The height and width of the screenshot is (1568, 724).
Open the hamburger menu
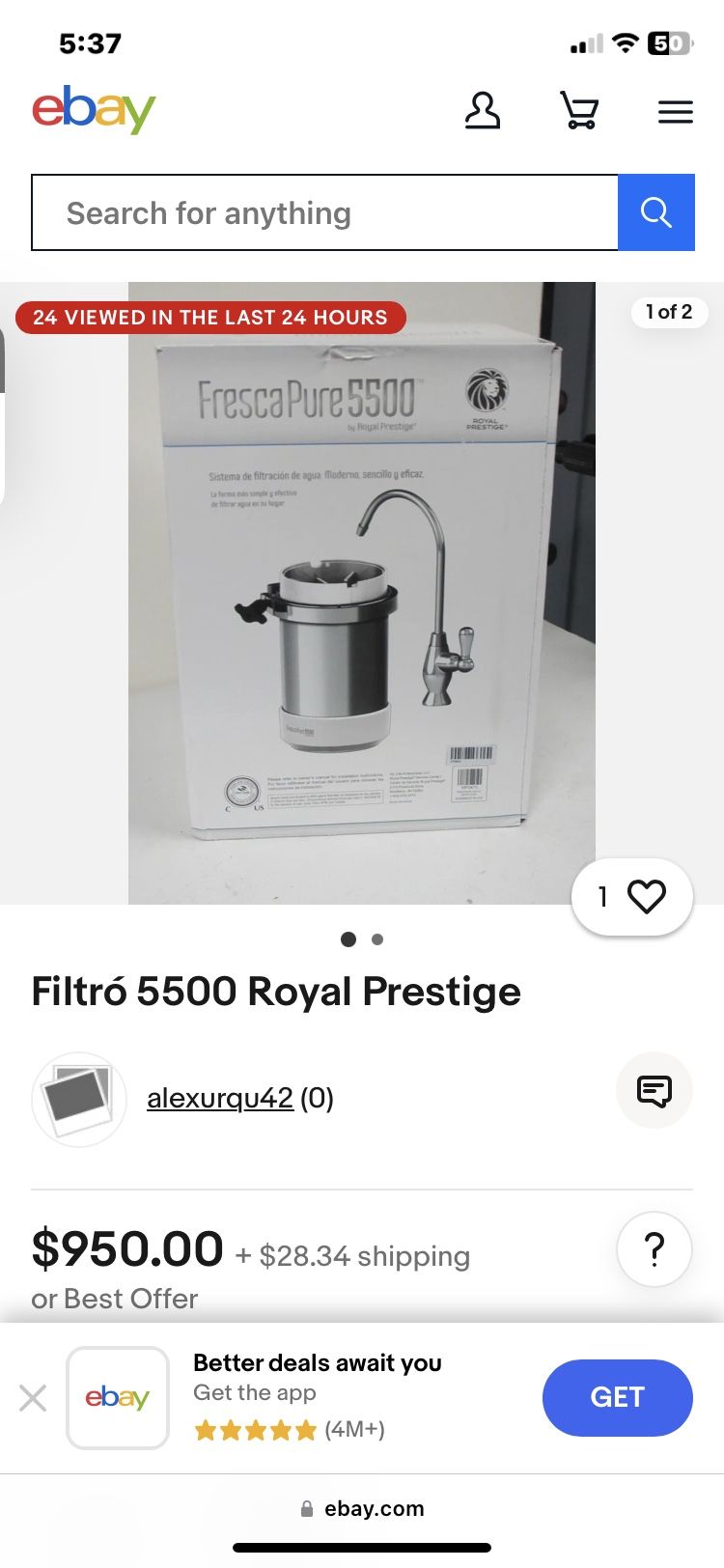[676, 112]
